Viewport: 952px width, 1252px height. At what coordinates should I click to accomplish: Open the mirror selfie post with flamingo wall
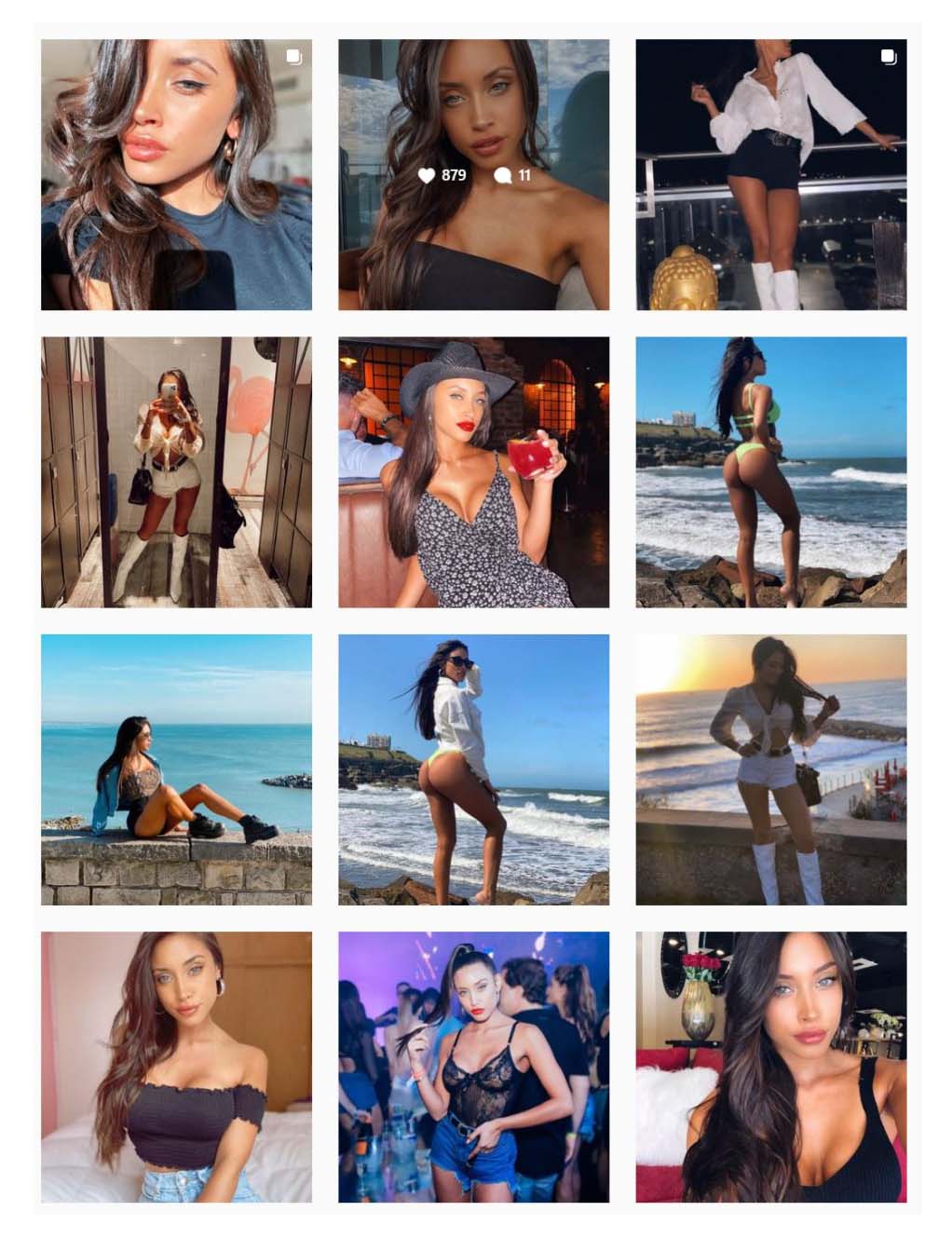[x=176, y=471]
